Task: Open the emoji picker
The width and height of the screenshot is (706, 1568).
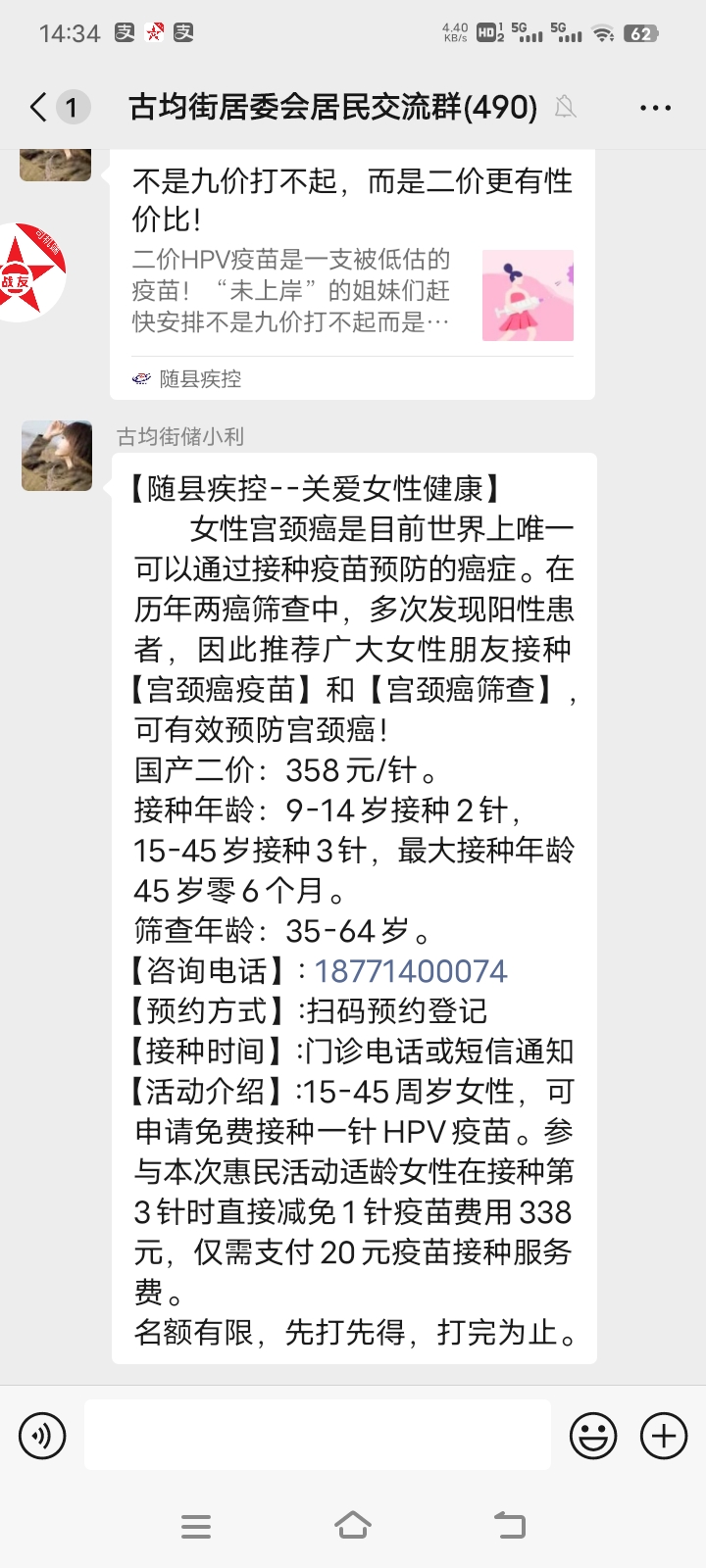Action: pyautogui.click(x=593, y=1436)
